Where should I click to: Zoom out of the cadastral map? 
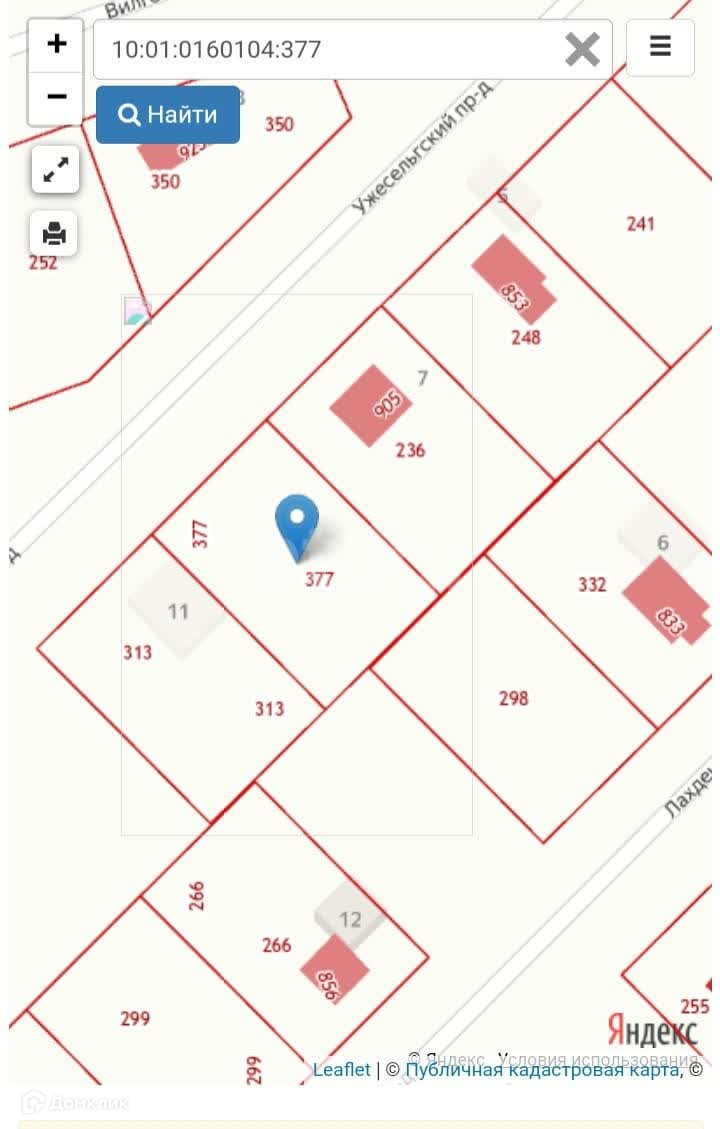56,97
